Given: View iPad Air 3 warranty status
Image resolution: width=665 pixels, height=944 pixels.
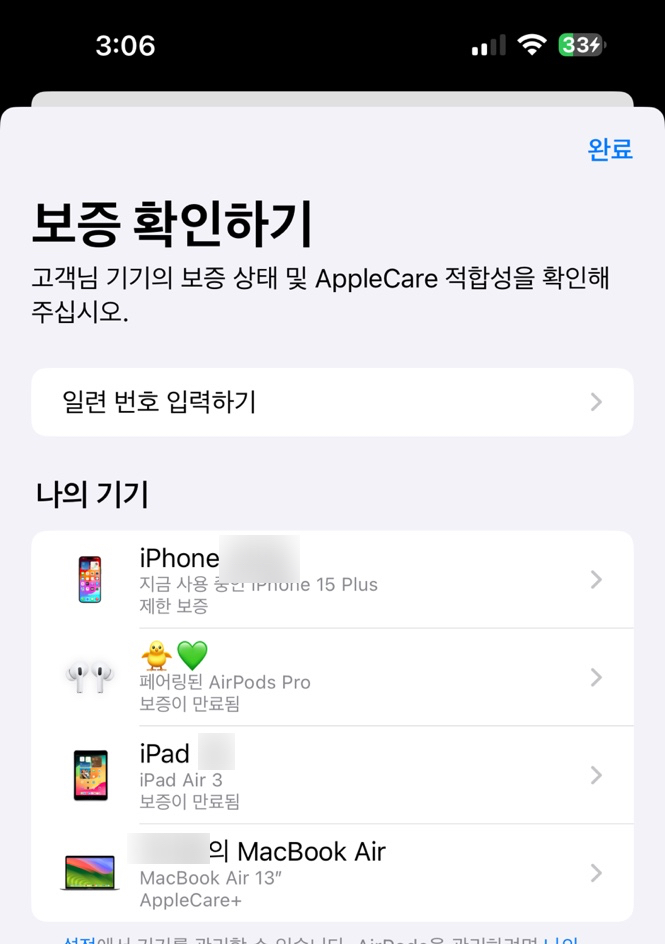Looking at the screenshot, I should (x=332, y=775).
